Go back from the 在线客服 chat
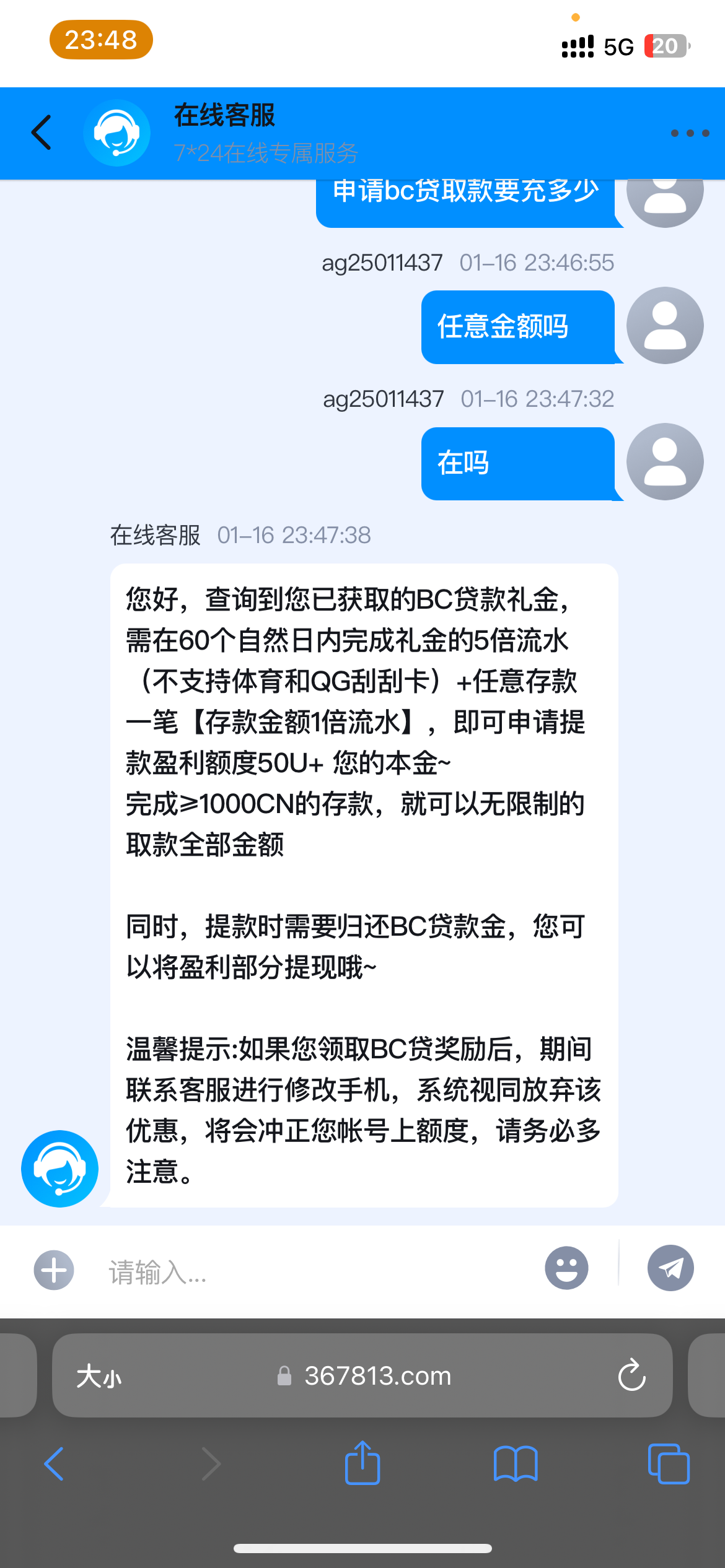 tap(42, 133)
